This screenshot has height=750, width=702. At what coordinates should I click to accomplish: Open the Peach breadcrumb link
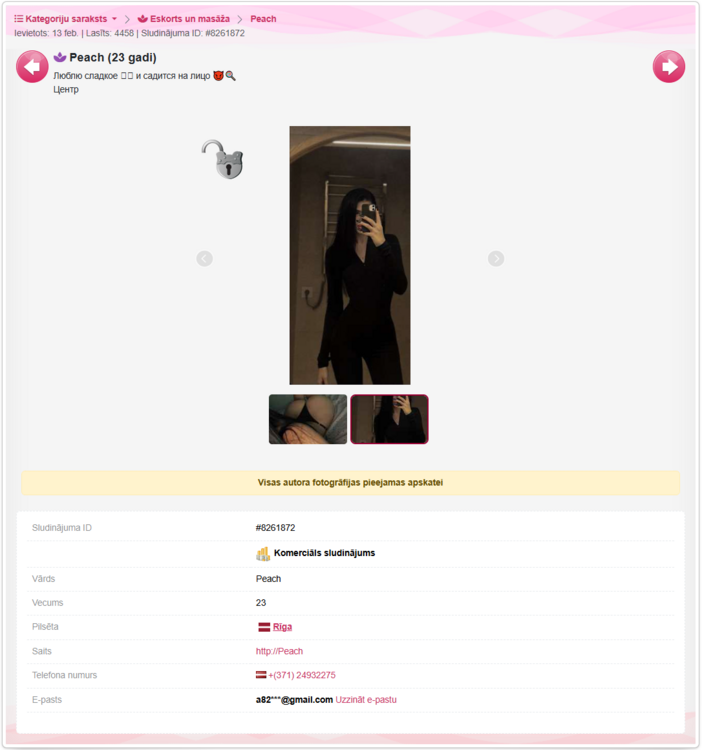pyautogui.click(x=263, y=19)
